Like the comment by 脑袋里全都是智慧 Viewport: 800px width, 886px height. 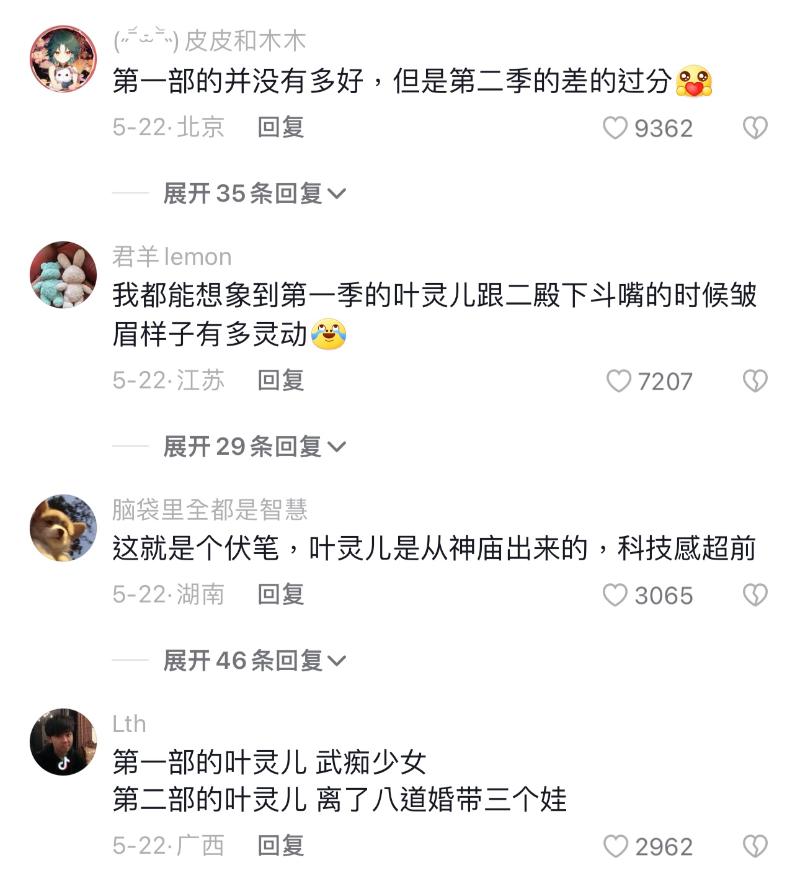point(615,595)
